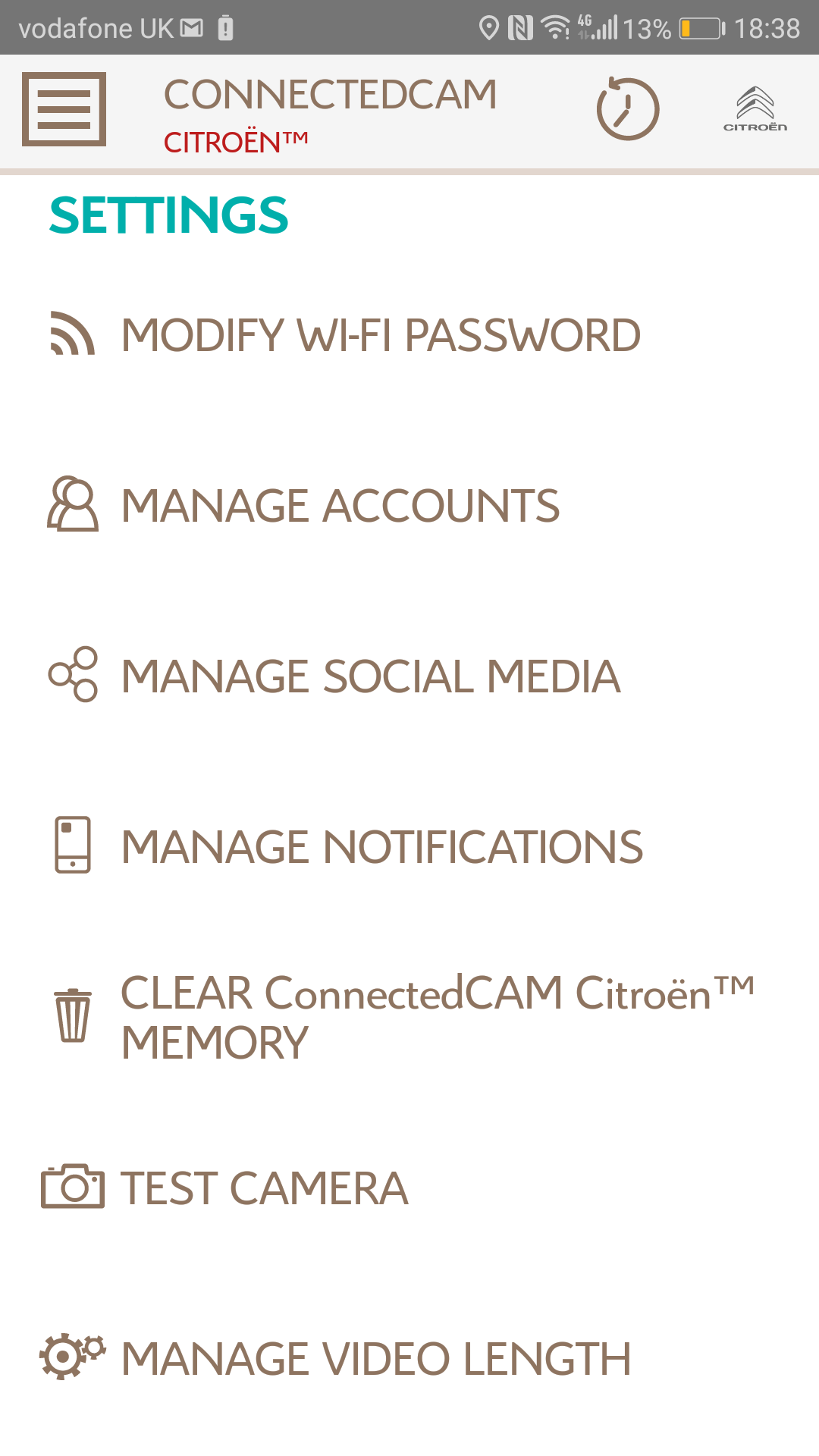The image size is (819, 1456).
Task: Choose Clear ConnectedCAM Citroën memory
Action: tap(409, 1018)
